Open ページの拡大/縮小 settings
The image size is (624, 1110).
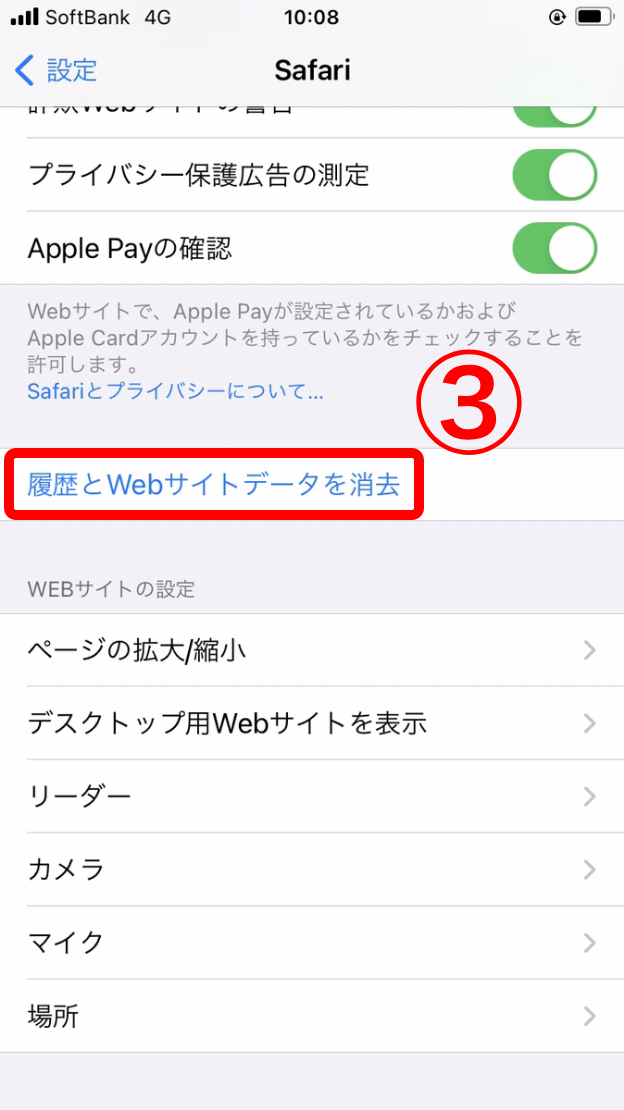[x=311, y=651]
